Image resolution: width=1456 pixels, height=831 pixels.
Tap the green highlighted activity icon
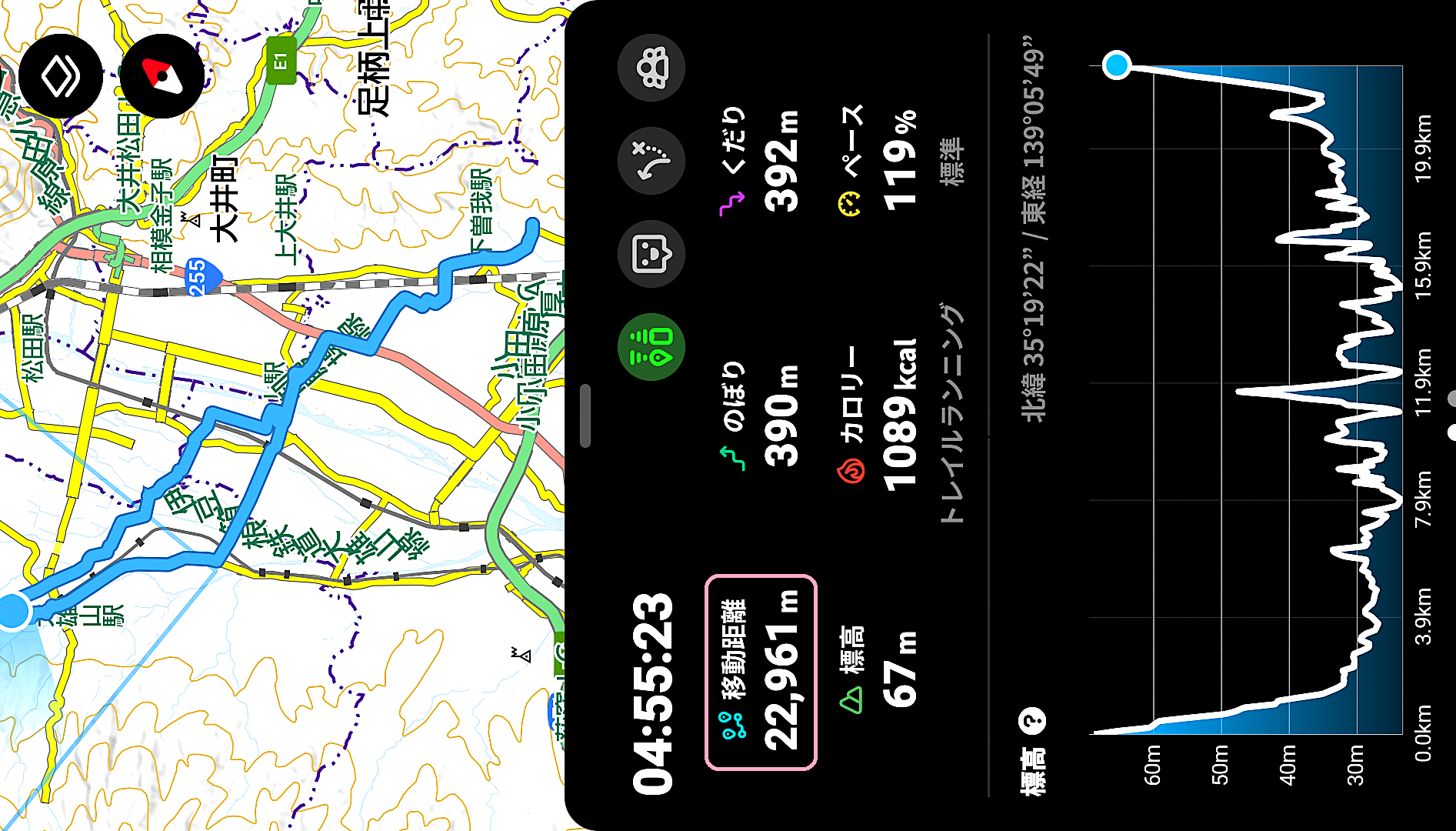point(651,347)
